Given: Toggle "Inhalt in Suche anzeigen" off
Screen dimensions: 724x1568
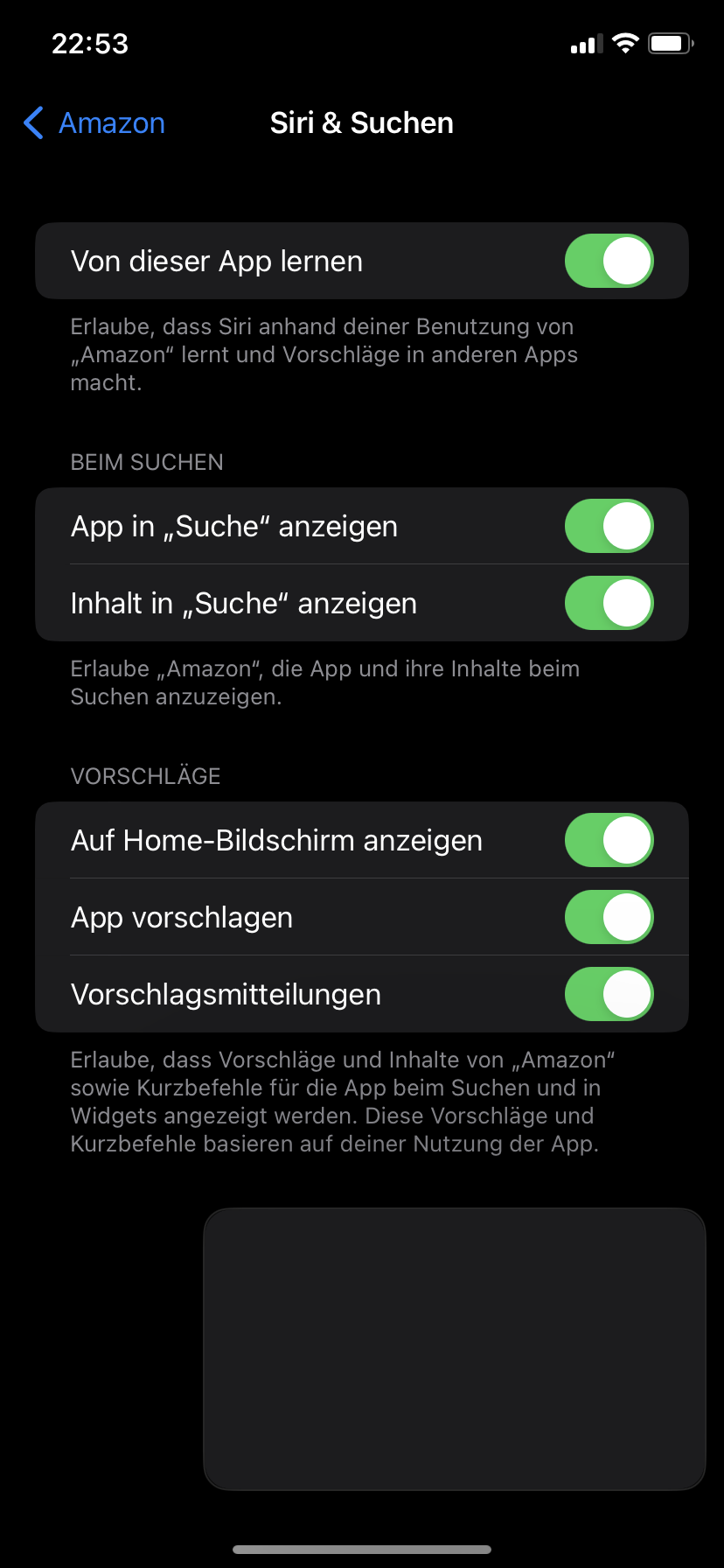Looking at the screenshot, I should tap(609, 603).
